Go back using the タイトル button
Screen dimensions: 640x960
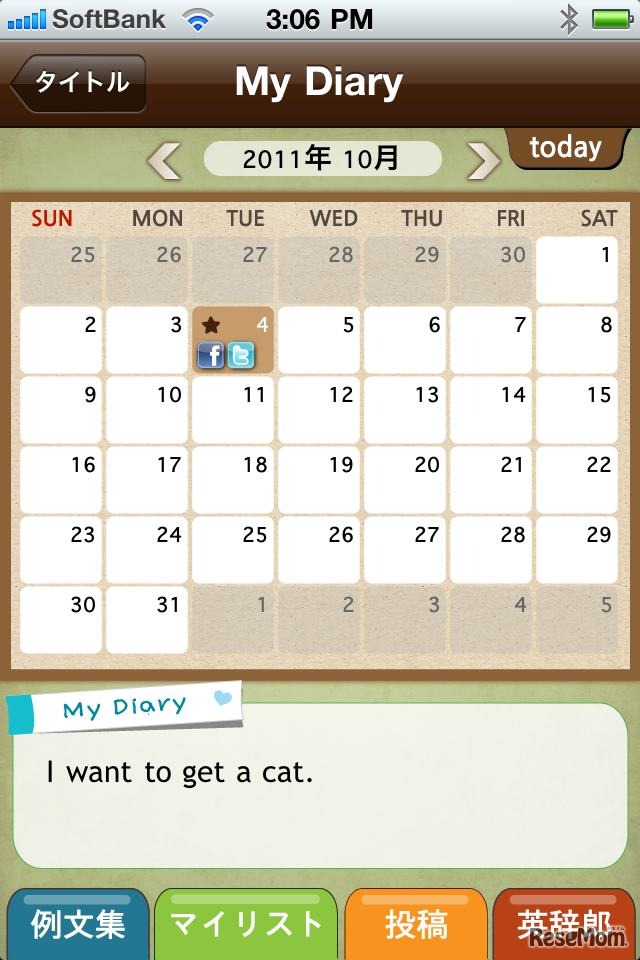click(80, 83)
